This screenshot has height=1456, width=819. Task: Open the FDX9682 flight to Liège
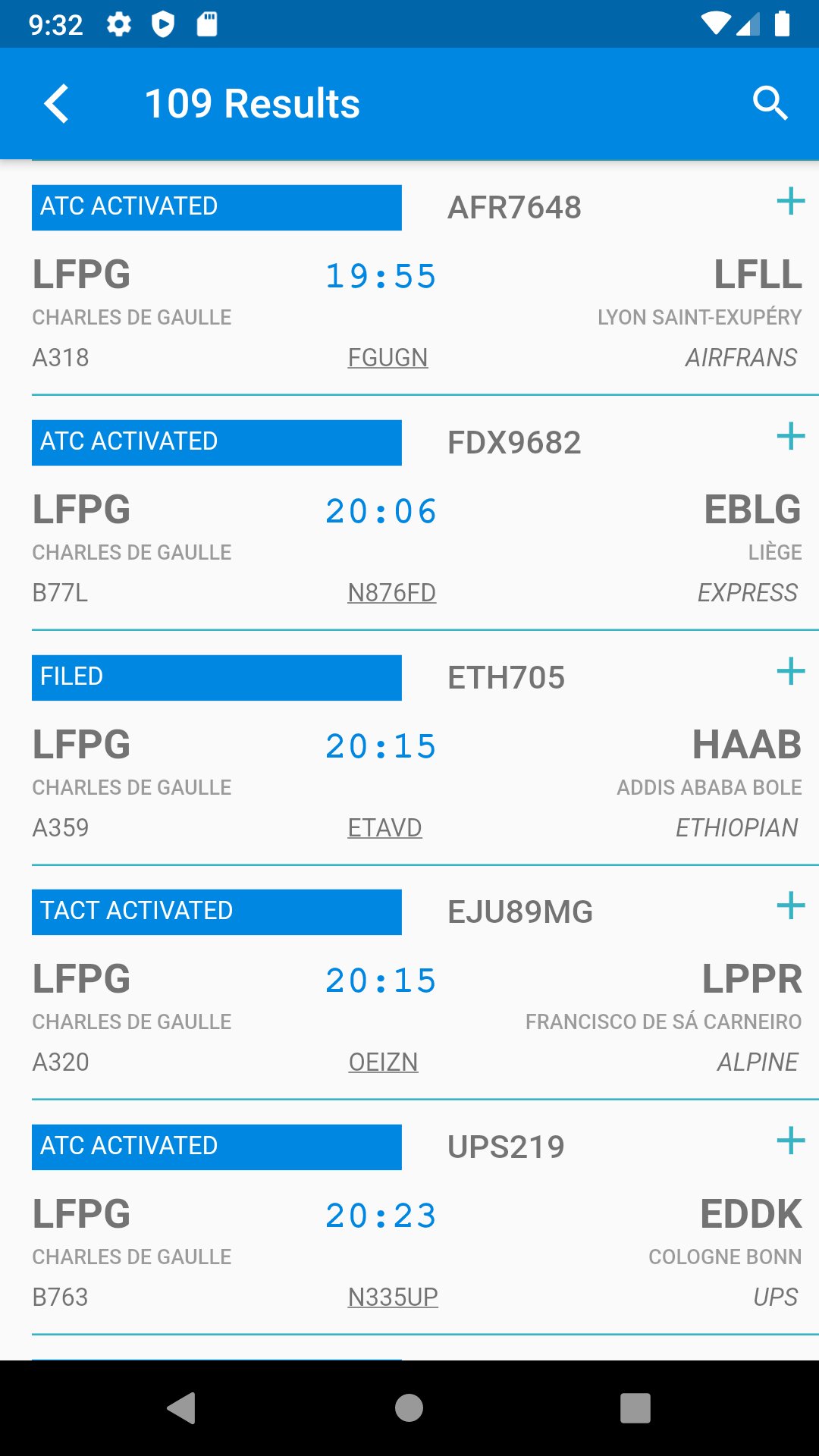click(514, 443)
